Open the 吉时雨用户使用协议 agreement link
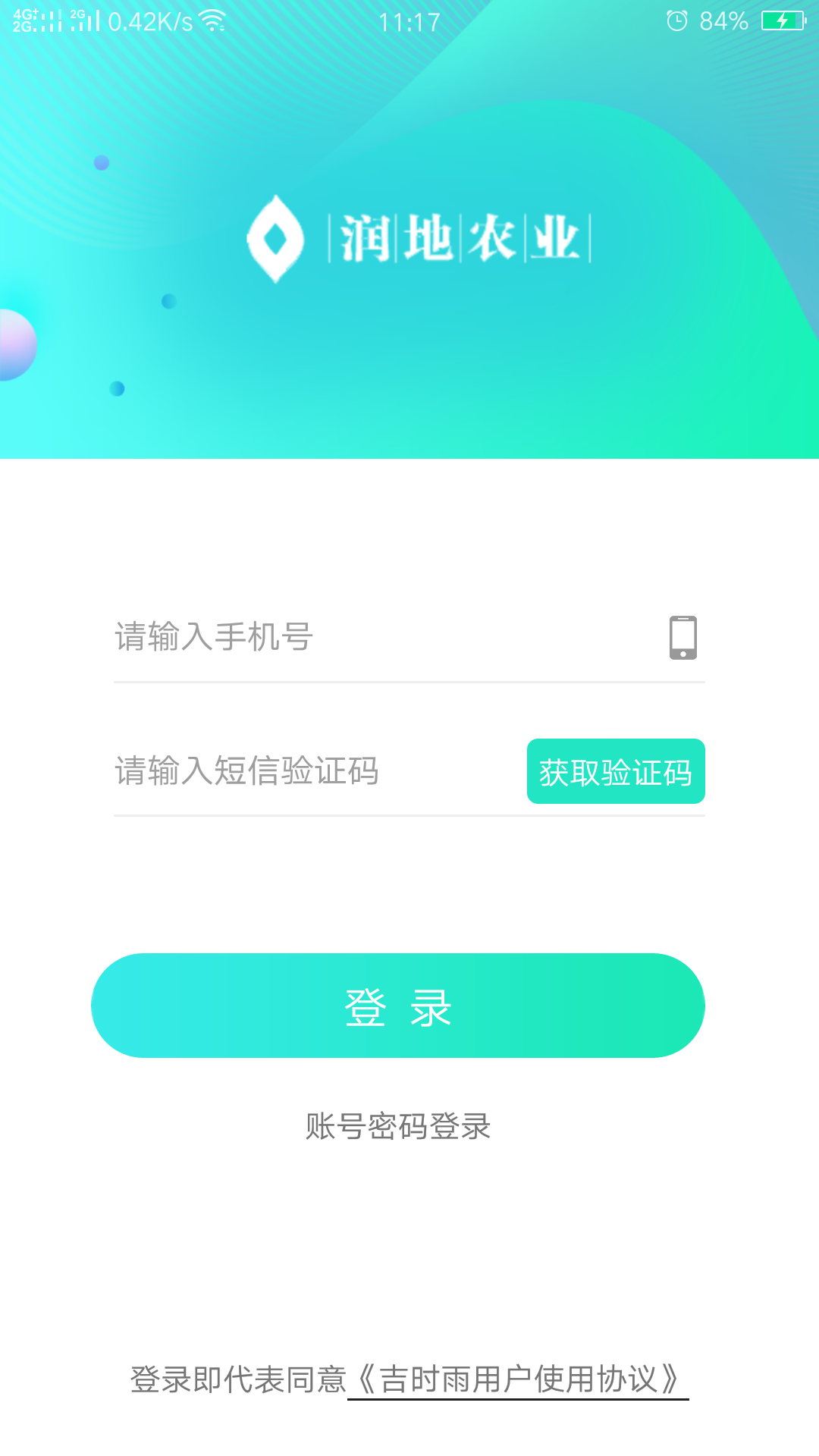The height and width of the screenshot is (1456, 819). click(x=519, y=1379)
